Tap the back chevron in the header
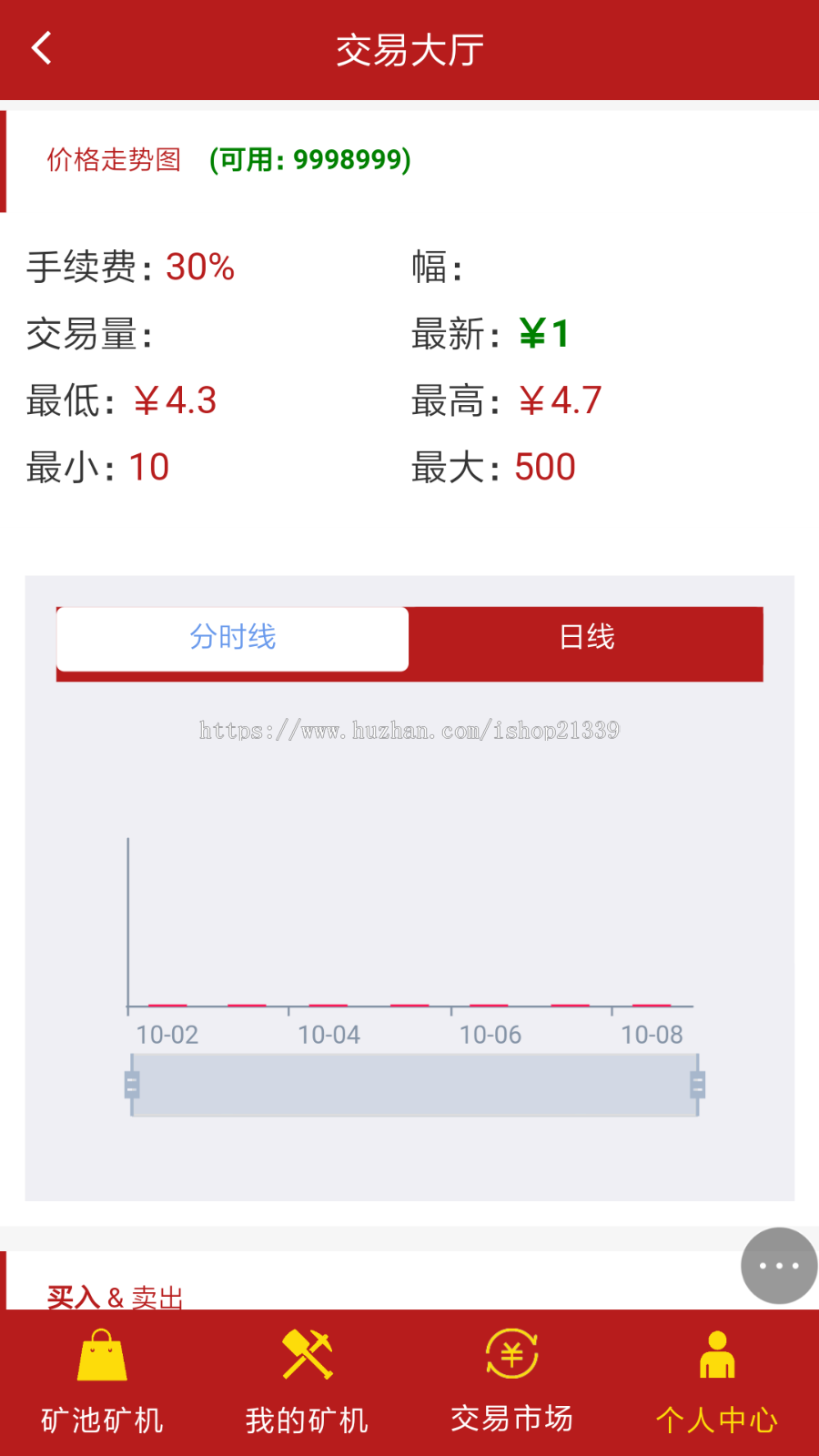 click(41, 47)
